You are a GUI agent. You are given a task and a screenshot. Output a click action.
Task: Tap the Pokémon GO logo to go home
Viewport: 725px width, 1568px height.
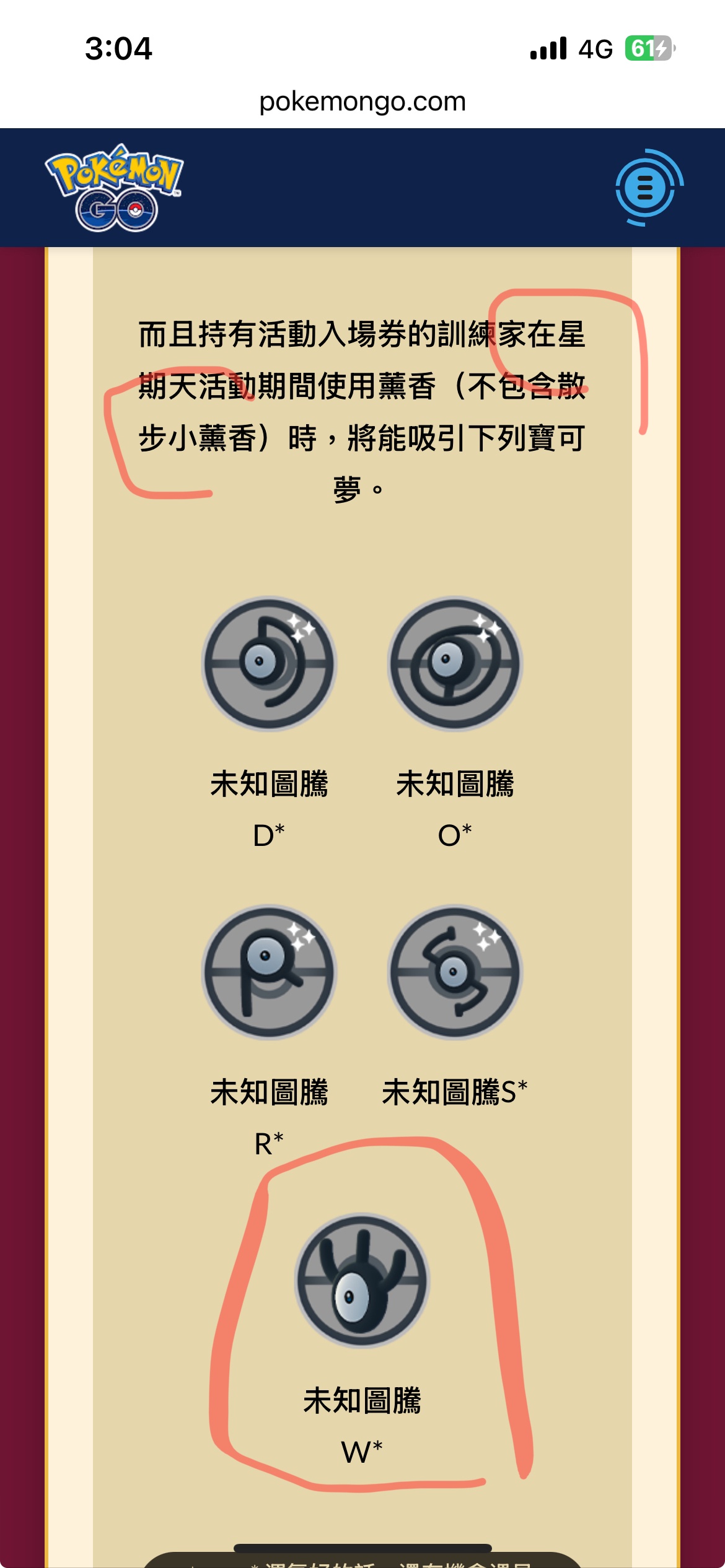click(x=115, y=188)
